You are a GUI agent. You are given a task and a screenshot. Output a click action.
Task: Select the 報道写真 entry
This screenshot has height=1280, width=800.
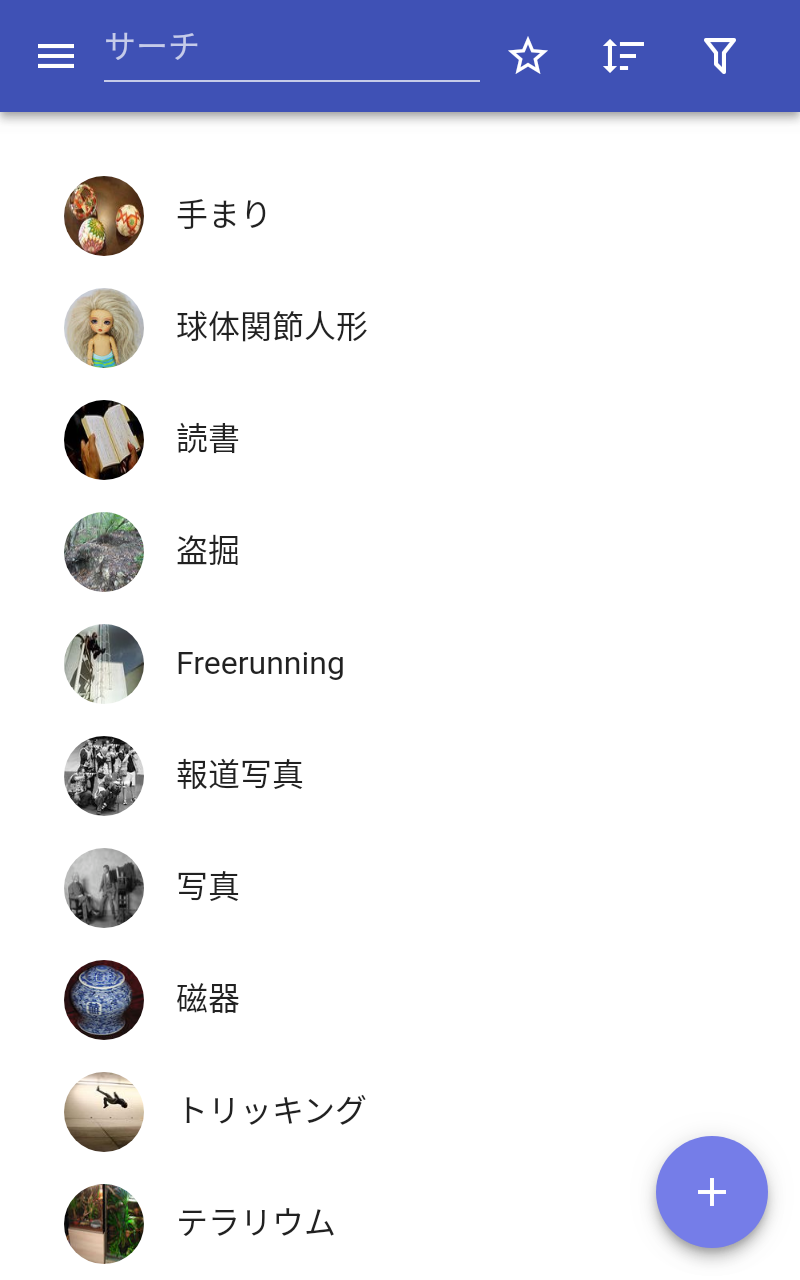400,776
